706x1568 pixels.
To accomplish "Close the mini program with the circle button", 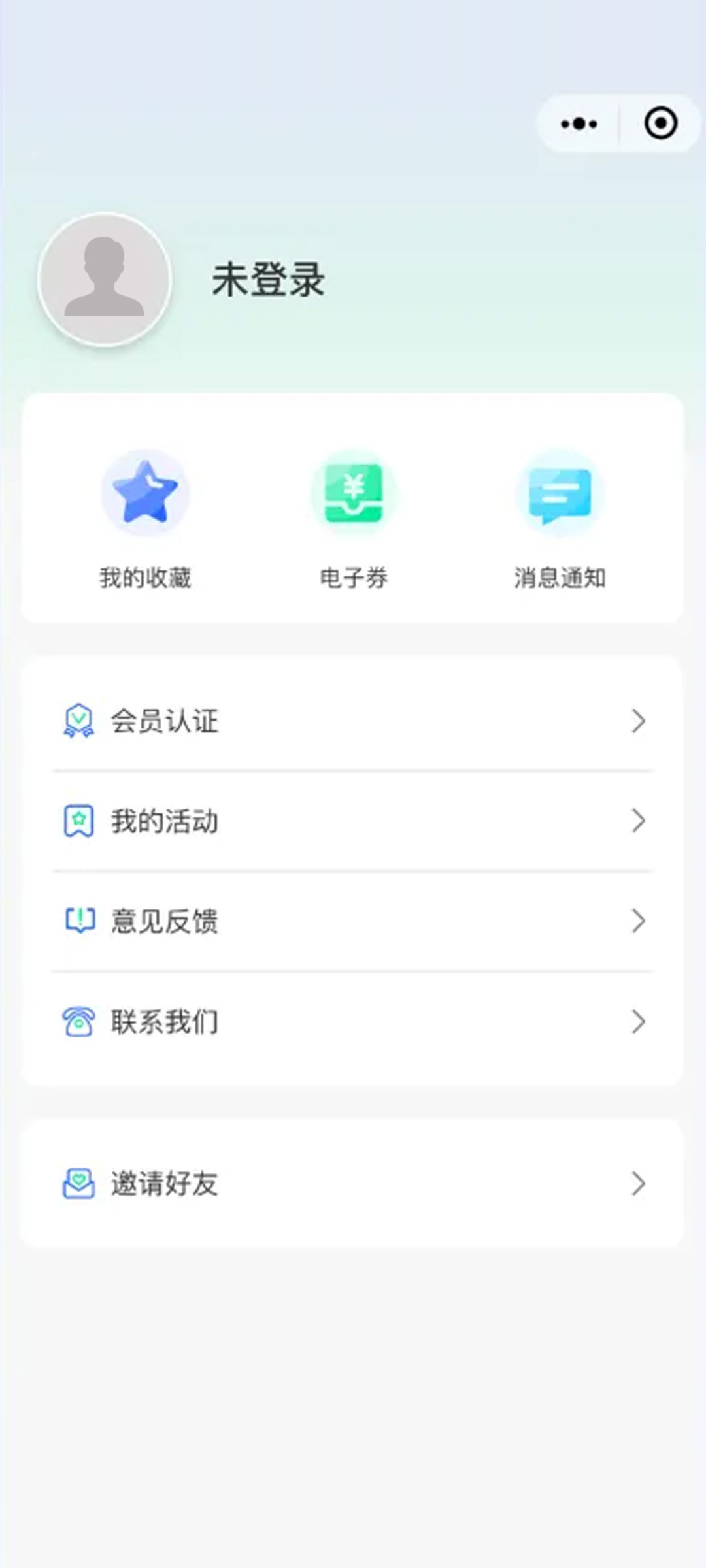I will pyautogui.click(x=660, y=123).
